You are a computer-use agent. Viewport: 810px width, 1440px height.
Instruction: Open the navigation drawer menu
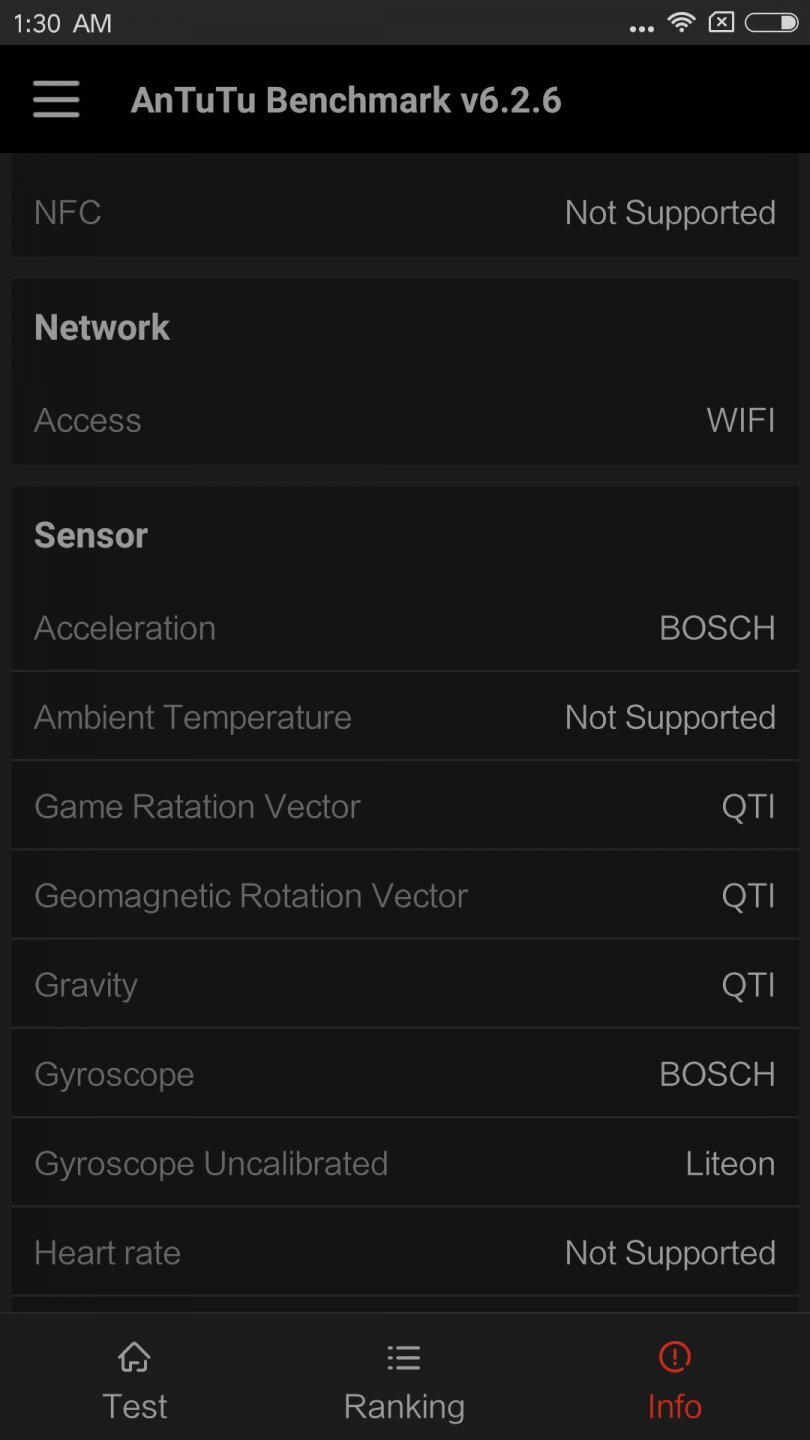point(55,99)
